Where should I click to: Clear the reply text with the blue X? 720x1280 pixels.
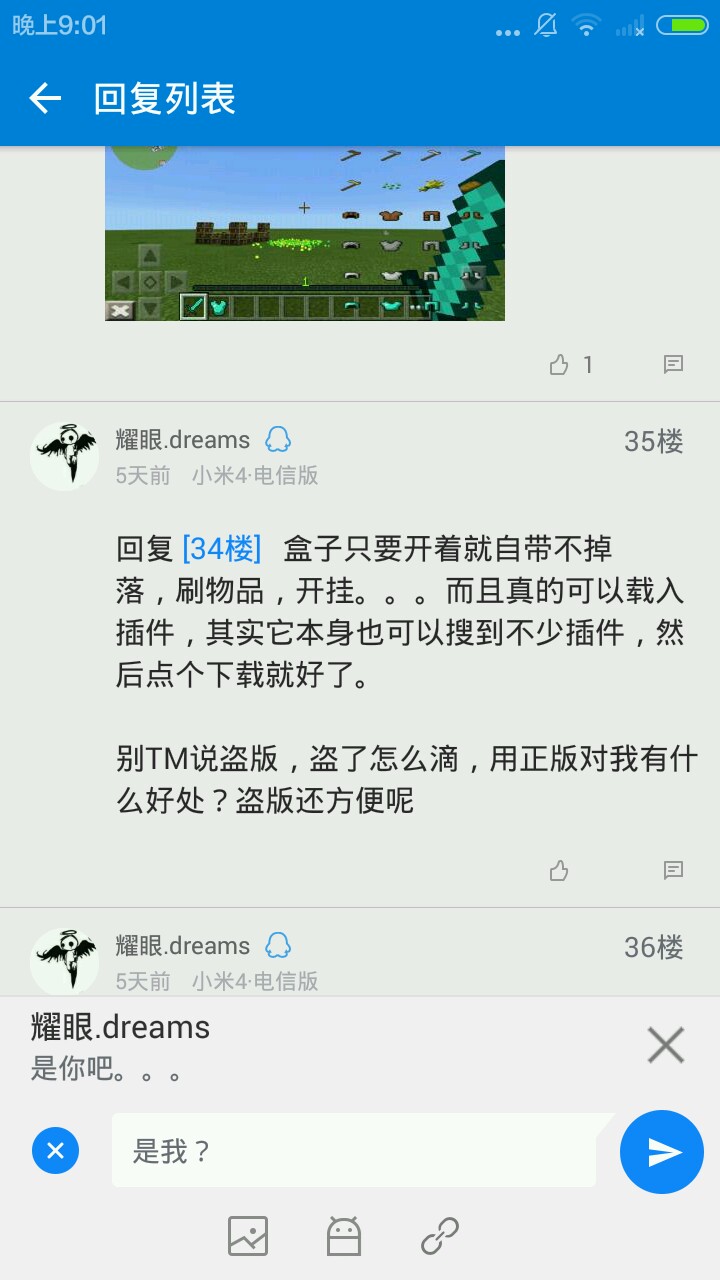[x=55, y=1151]
